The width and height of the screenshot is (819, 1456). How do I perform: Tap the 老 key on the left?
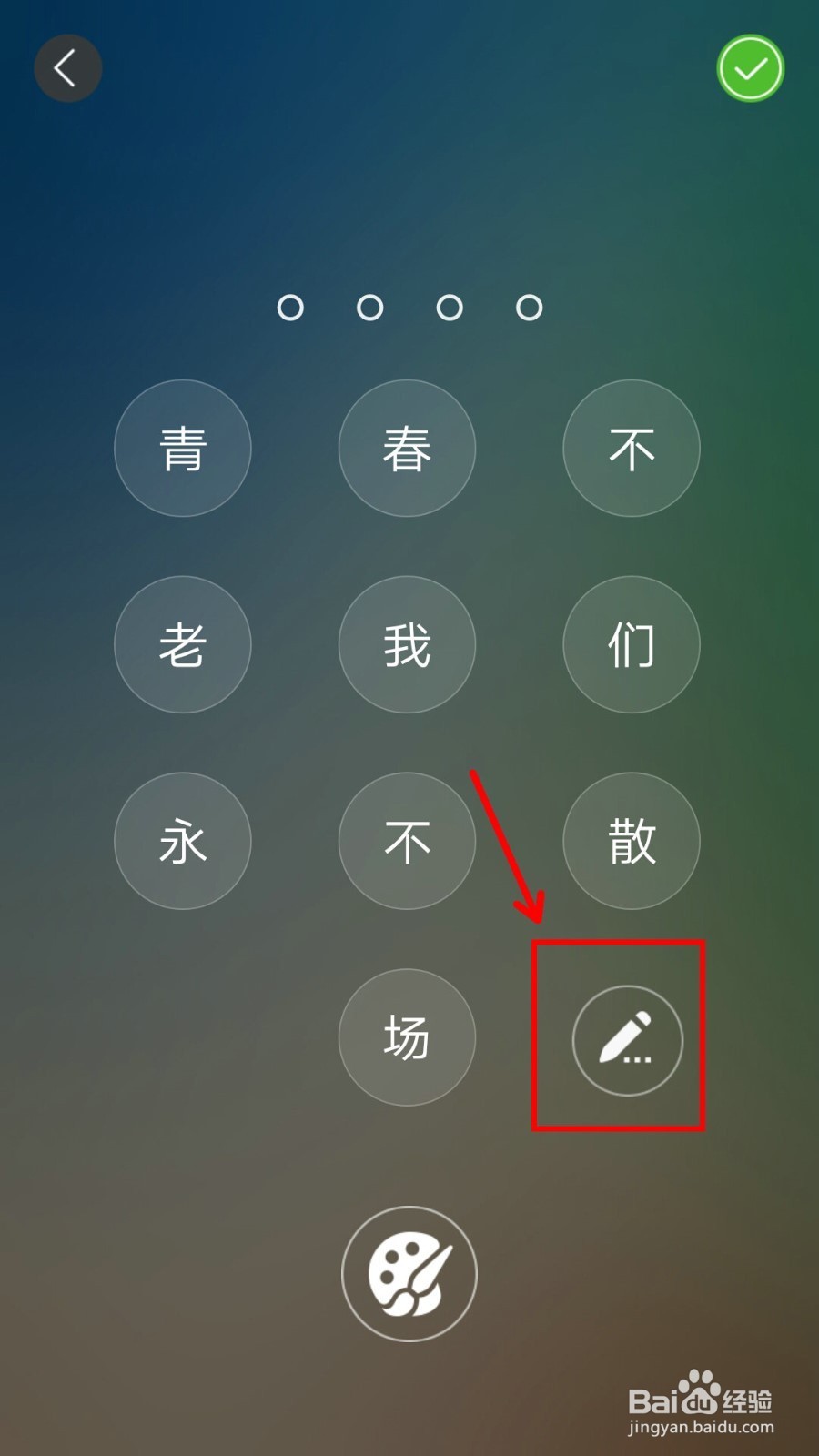[x=182, y=644]
